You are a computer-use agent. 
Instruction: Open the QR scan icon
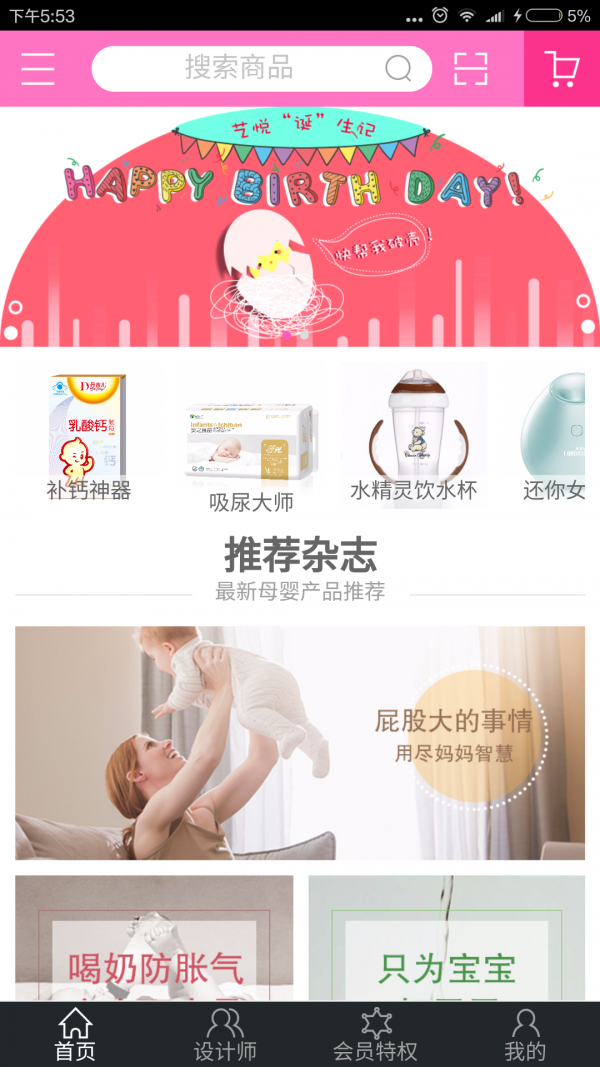tap(470, 68)
